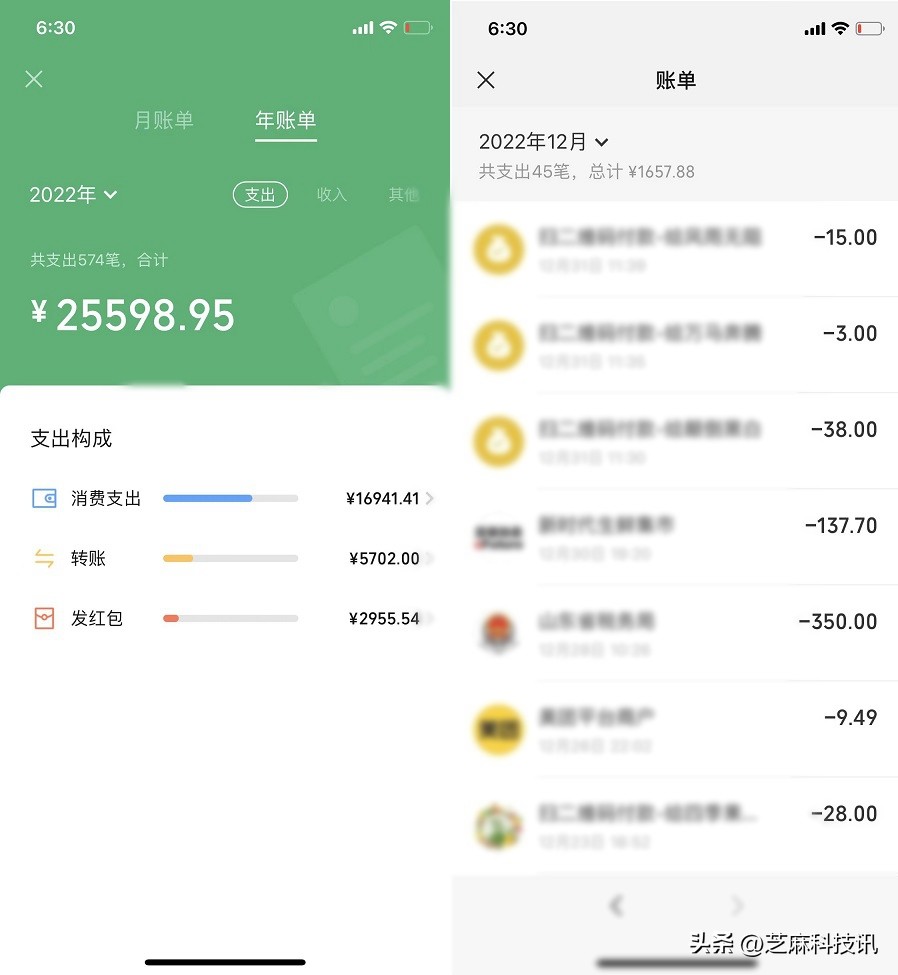This screenshot has height=975, width=898.
Task: Expand the 2022年12月 month picker
Action: click(544, 142)
